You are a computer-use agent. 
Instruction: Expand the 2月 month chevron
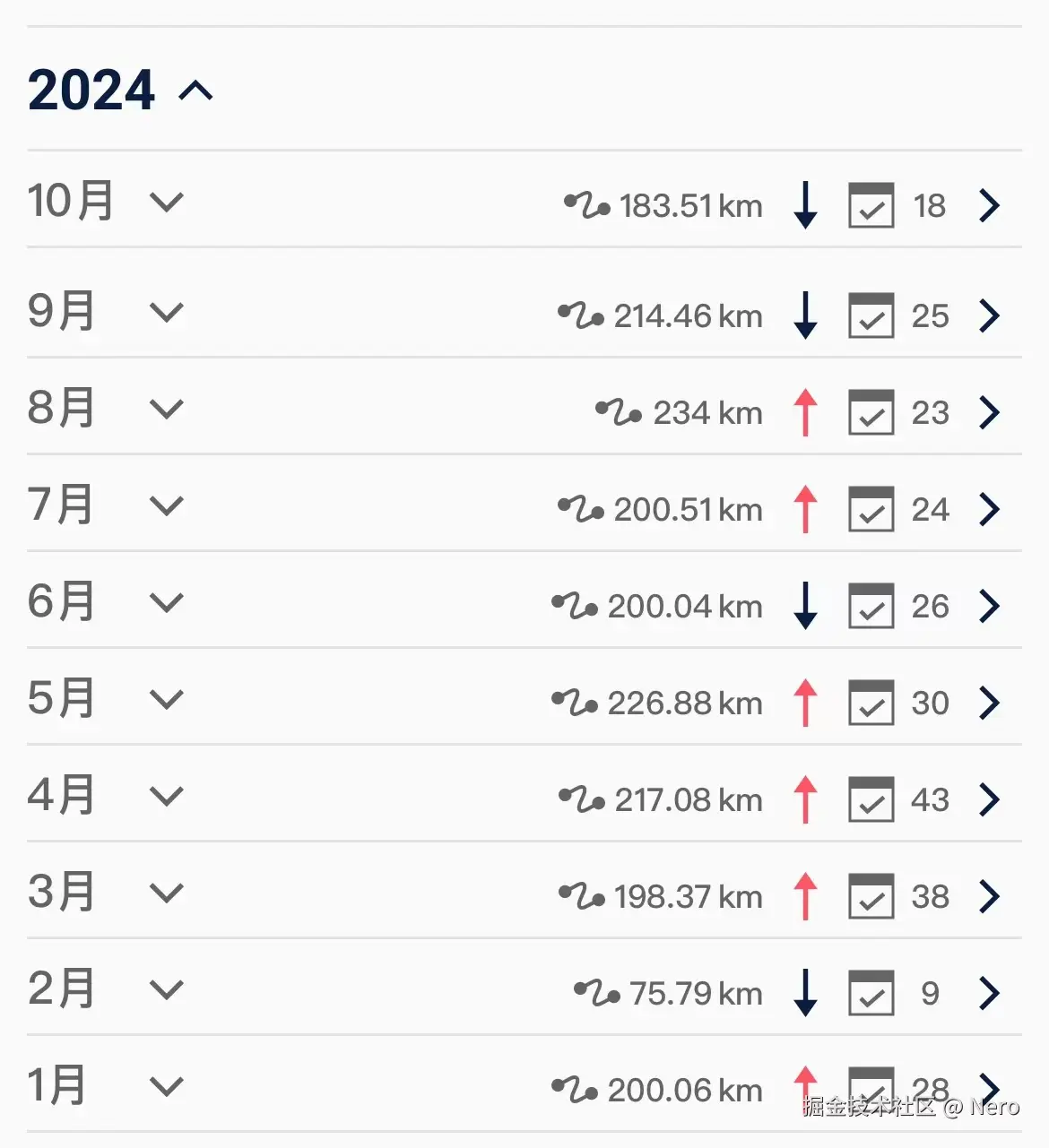click(167, 990)
